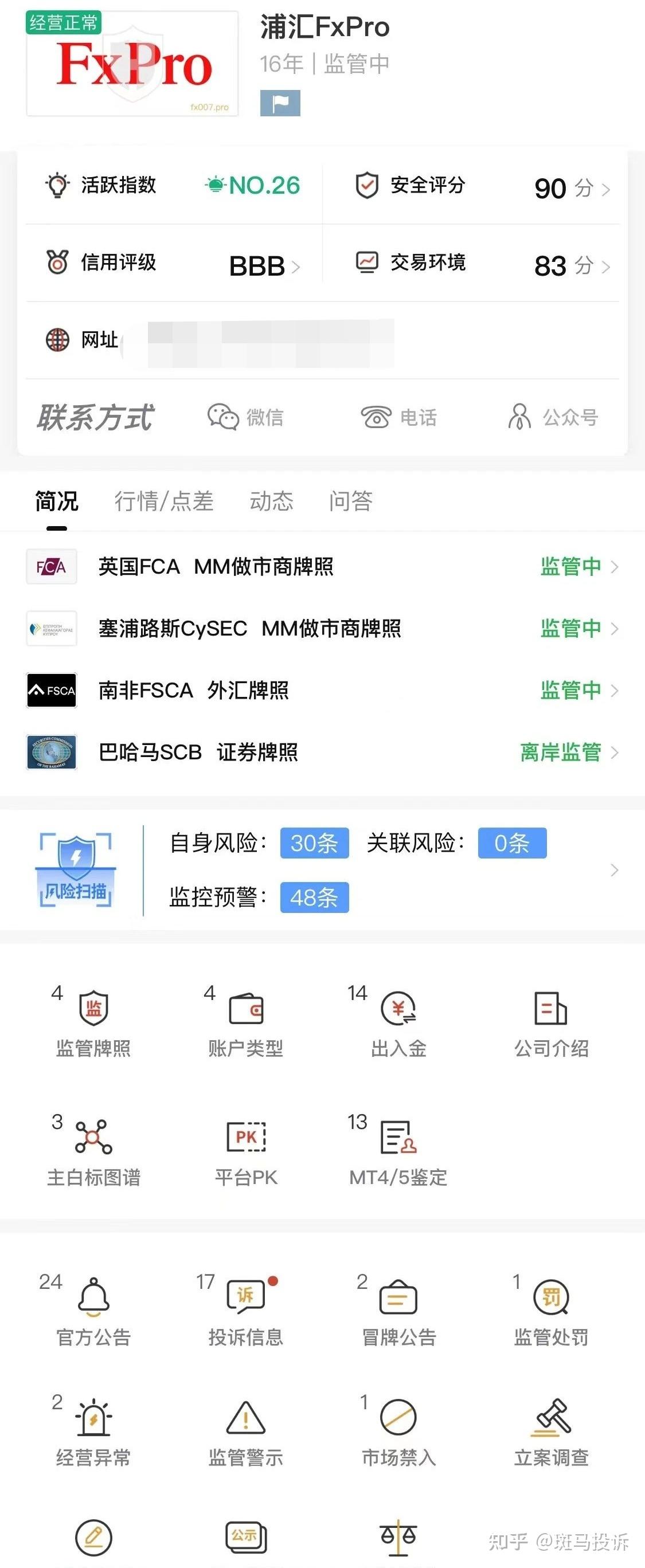Select the 问答 tab
The width and height of the screenshot is (645, 1568).
[351, 501]
